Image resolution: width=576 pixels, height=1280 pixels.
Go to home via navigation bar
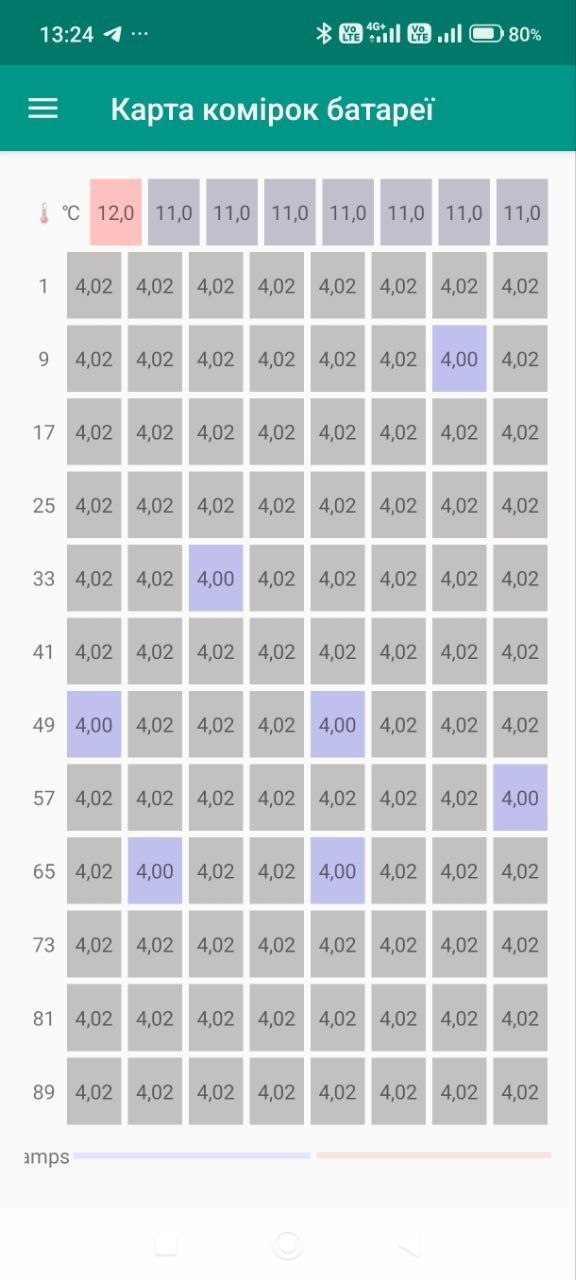(288, 1244)
